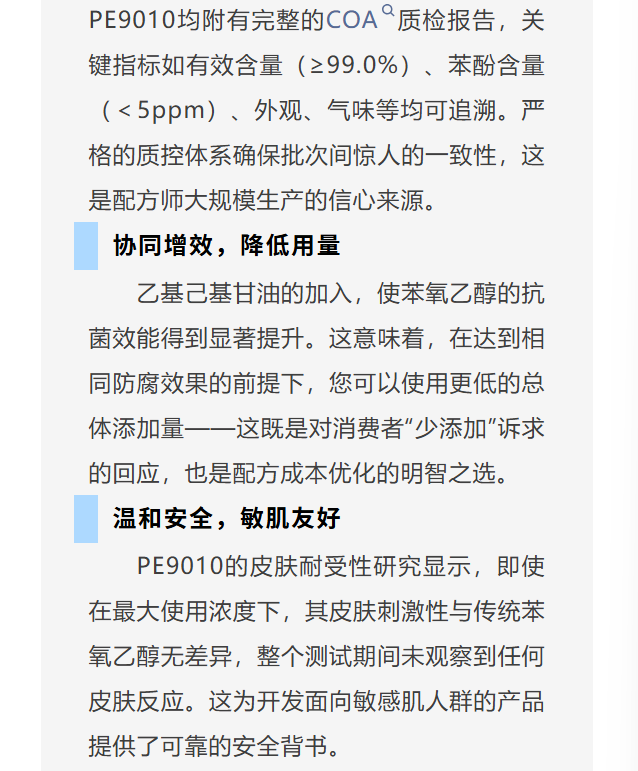Open the COA search keyword link
The image size is (638, 771).
(x=352, y=20)
